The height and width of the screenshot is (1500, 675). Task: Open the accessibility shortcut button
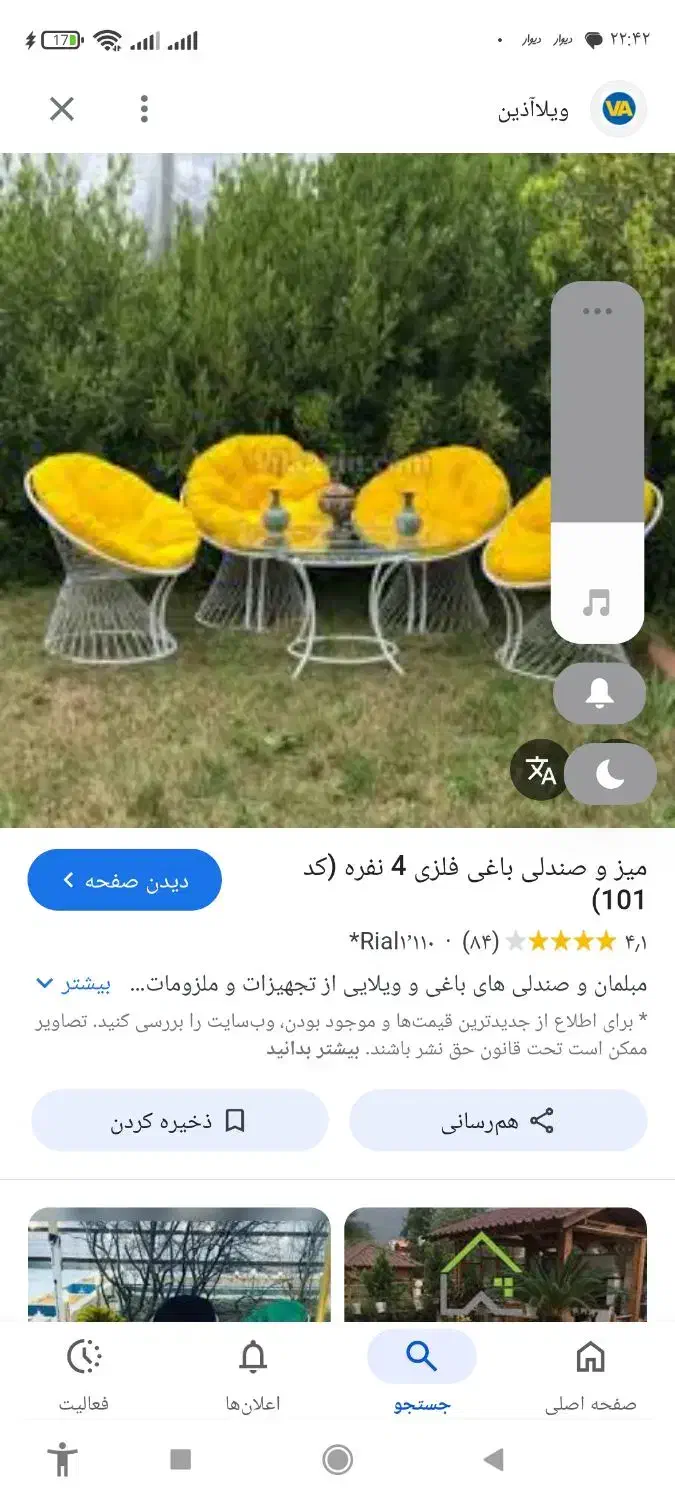point(62,1460)
